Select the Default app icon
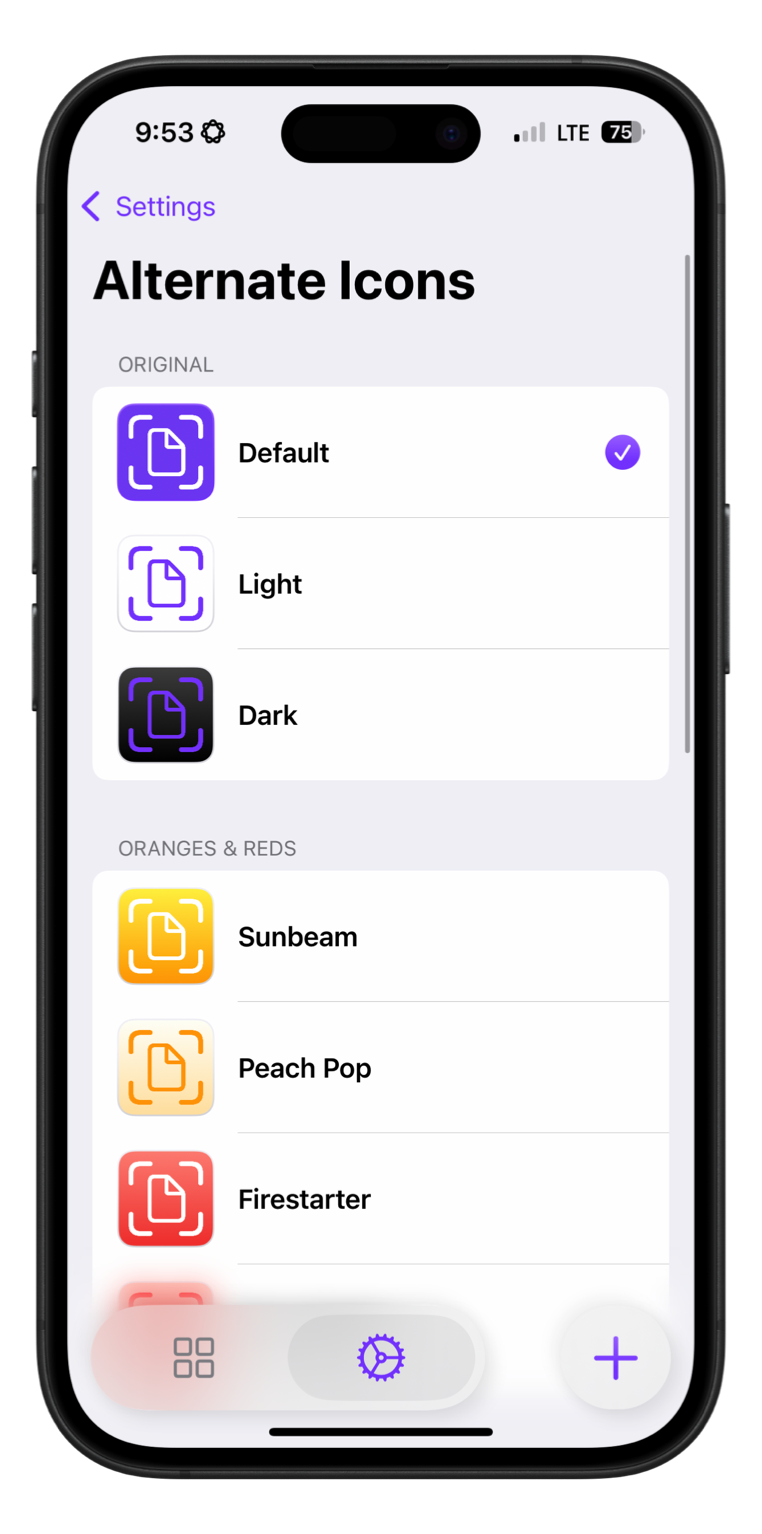762x1534 pixels. pyautogui.click(x=380, y=453)
